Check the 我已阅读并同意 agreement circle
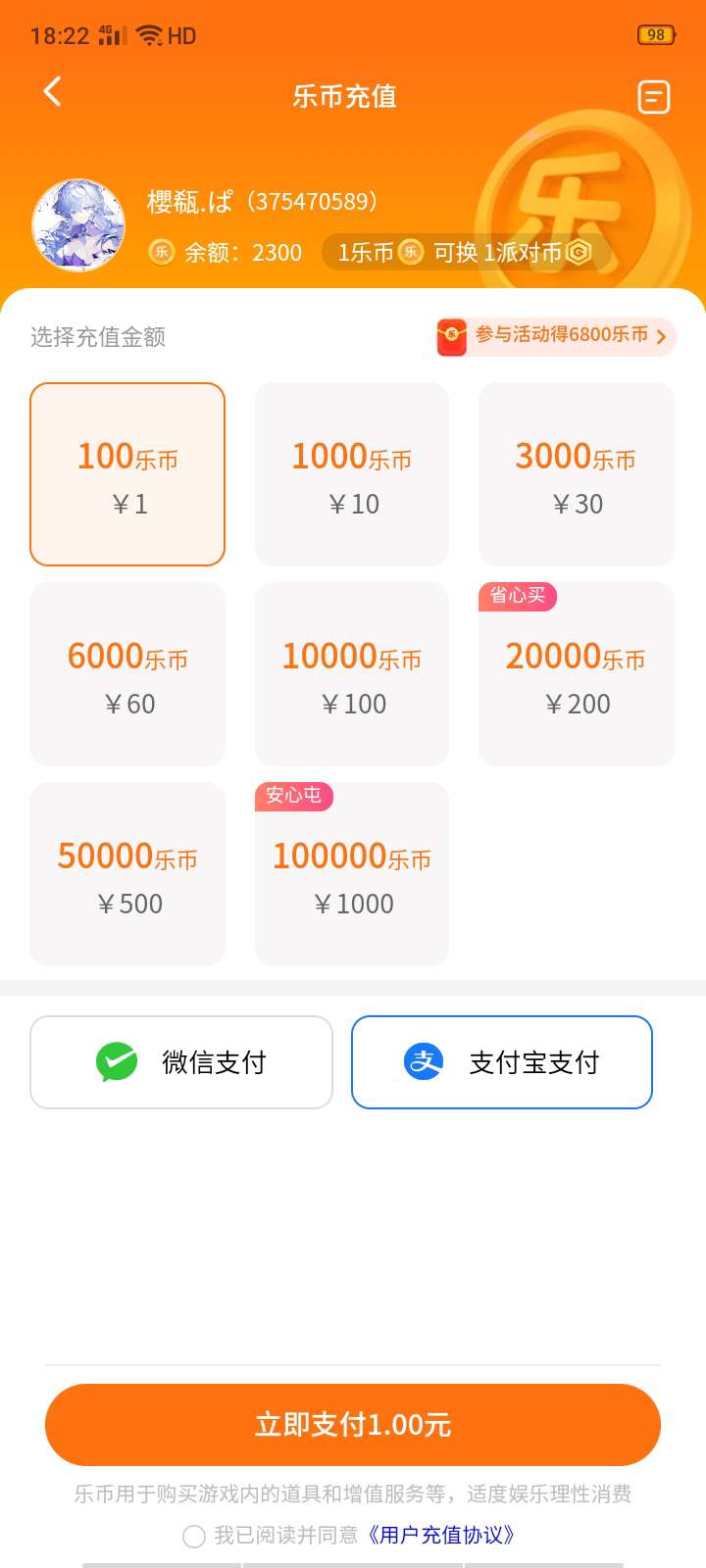 pyautogui.click(x=194, y=1536)
